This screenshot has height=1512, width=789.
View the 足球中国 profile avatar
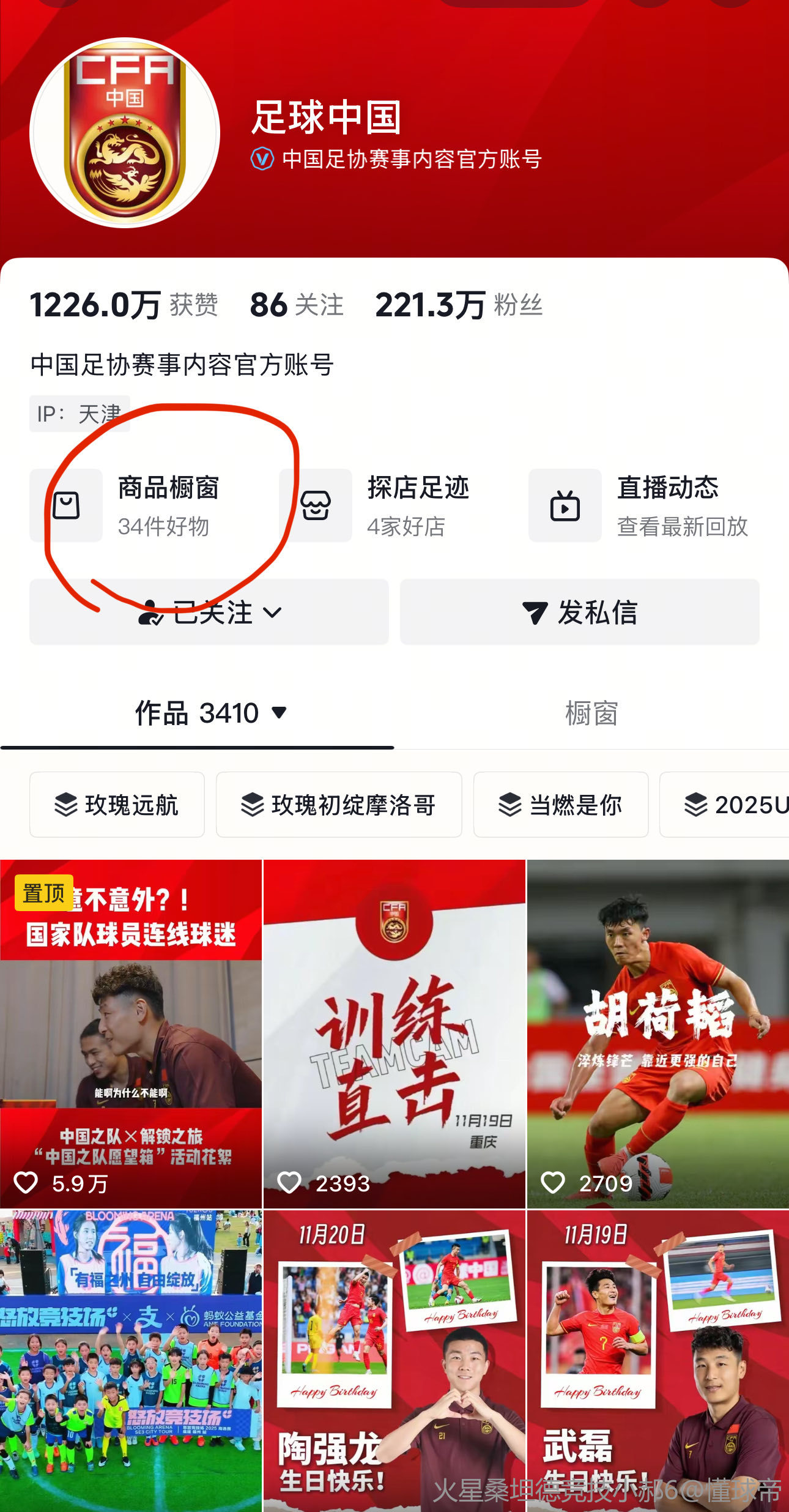pyautogui.click(x=125, y=133)
